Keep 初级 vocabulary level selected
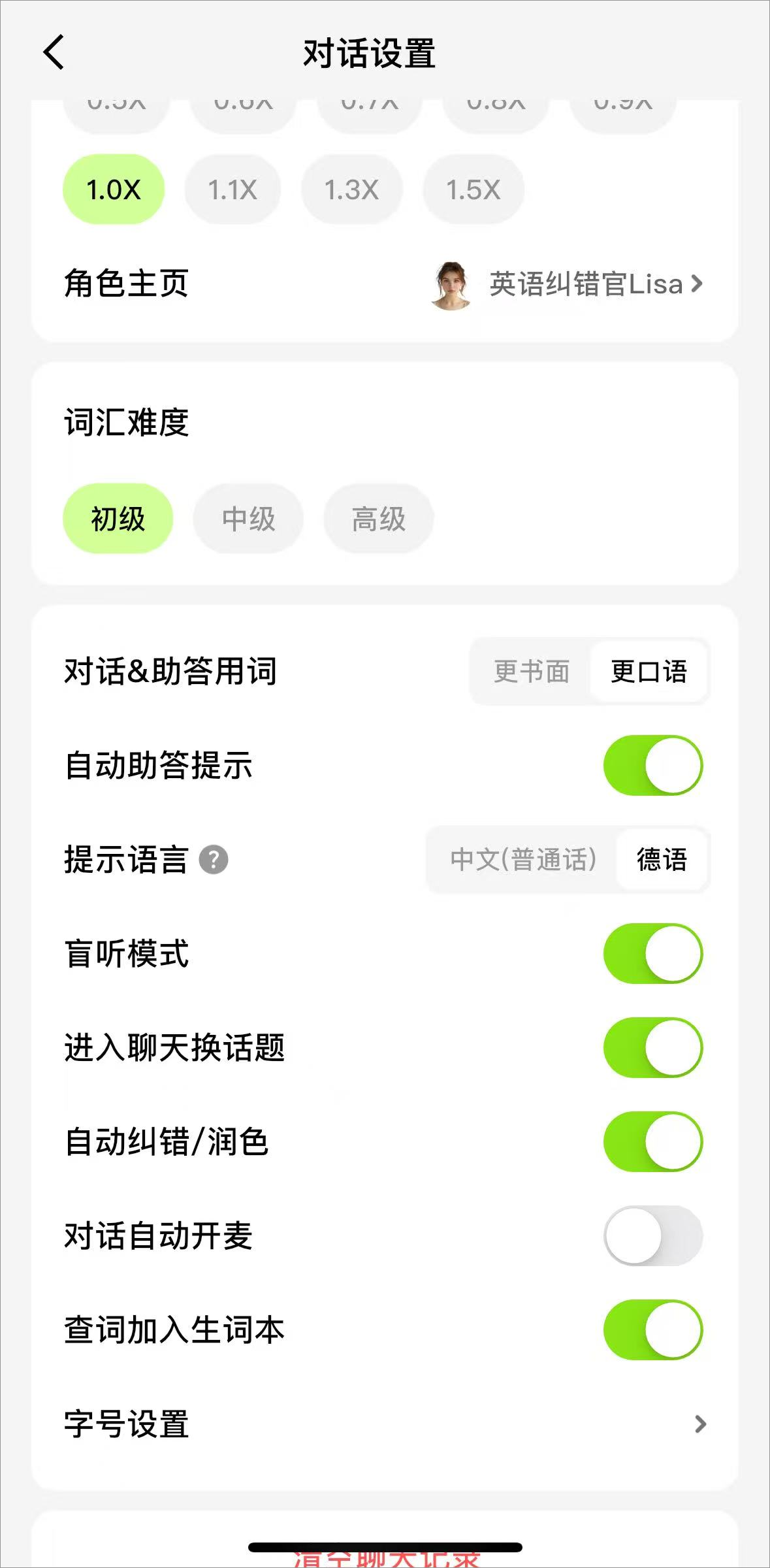The image size is (770, 1568). click(118, 519)
